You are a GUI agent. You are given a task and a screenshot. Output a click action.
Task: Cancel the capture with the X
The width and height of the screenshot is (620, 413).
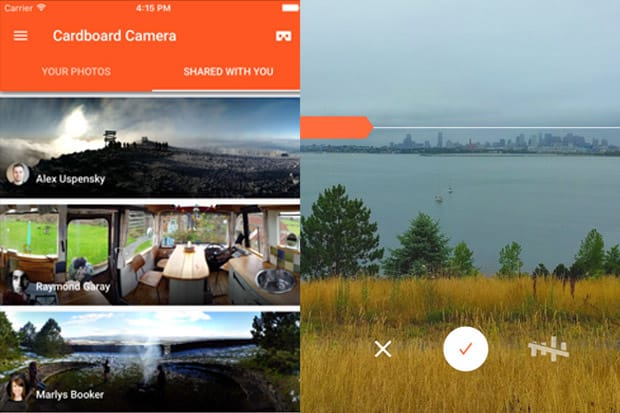tap(382, 349)
